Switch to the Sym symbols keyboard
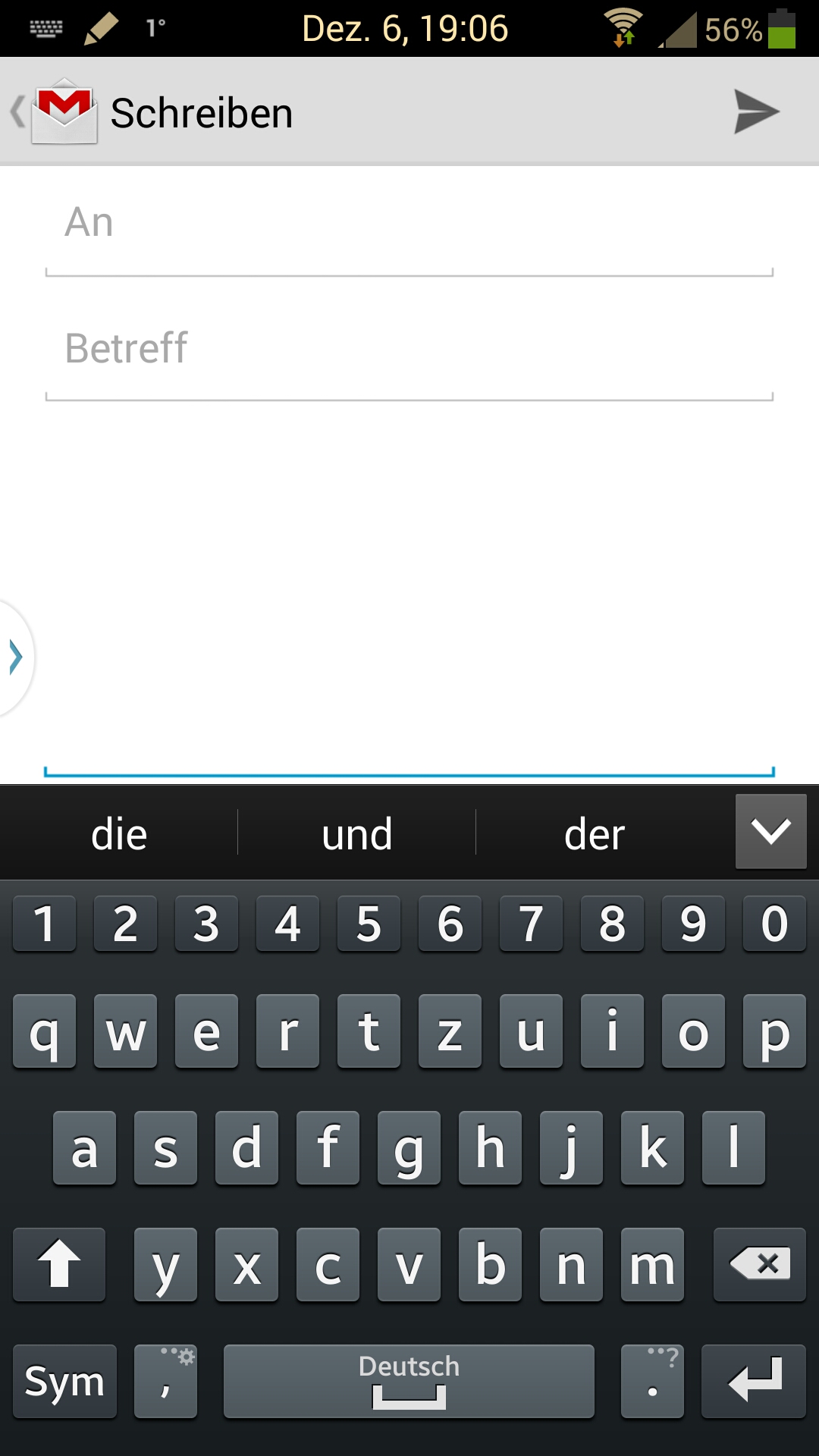819x1456 pixels. coord(65,1381)
